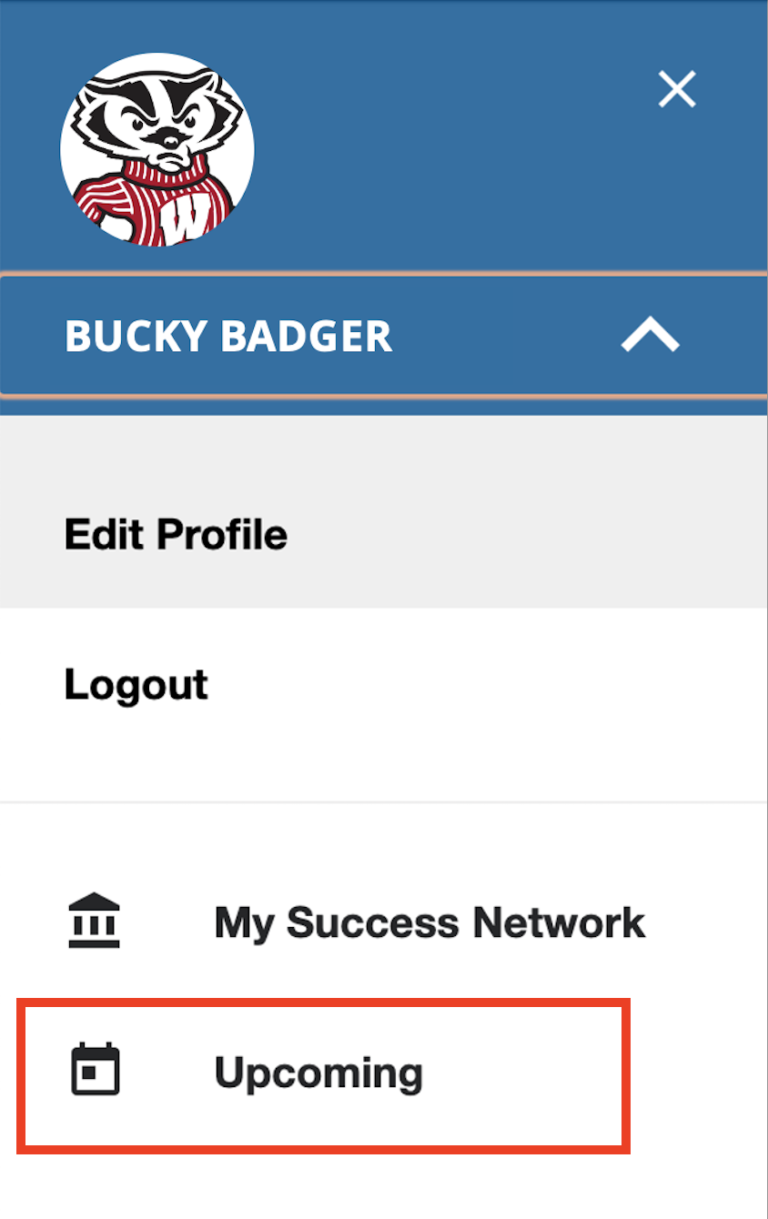Go to Upcoming
The height and width of the screenshot is (1219, 768).
[318, 1073]
